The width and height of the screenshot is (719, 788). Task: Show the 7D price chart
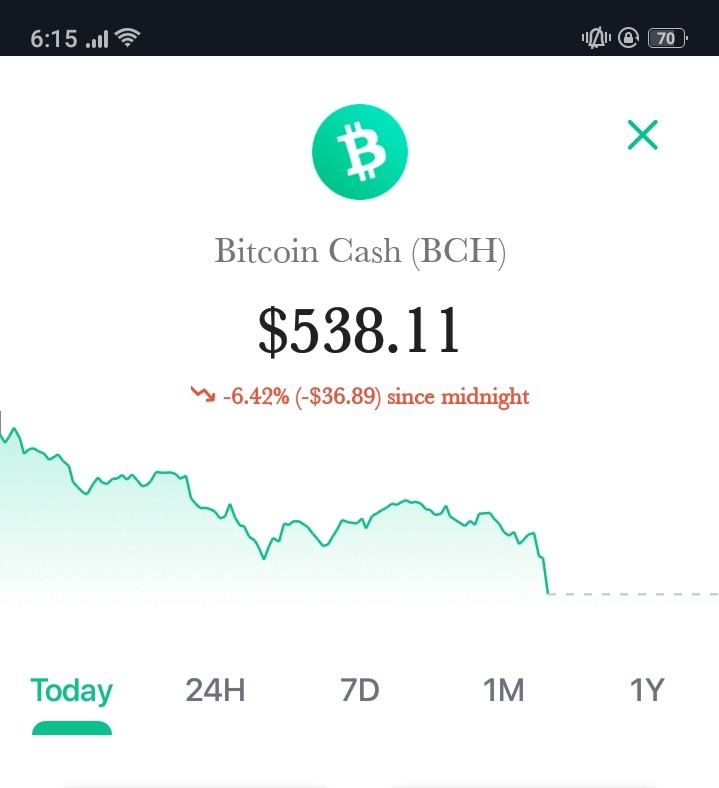[x=360, y=690]
